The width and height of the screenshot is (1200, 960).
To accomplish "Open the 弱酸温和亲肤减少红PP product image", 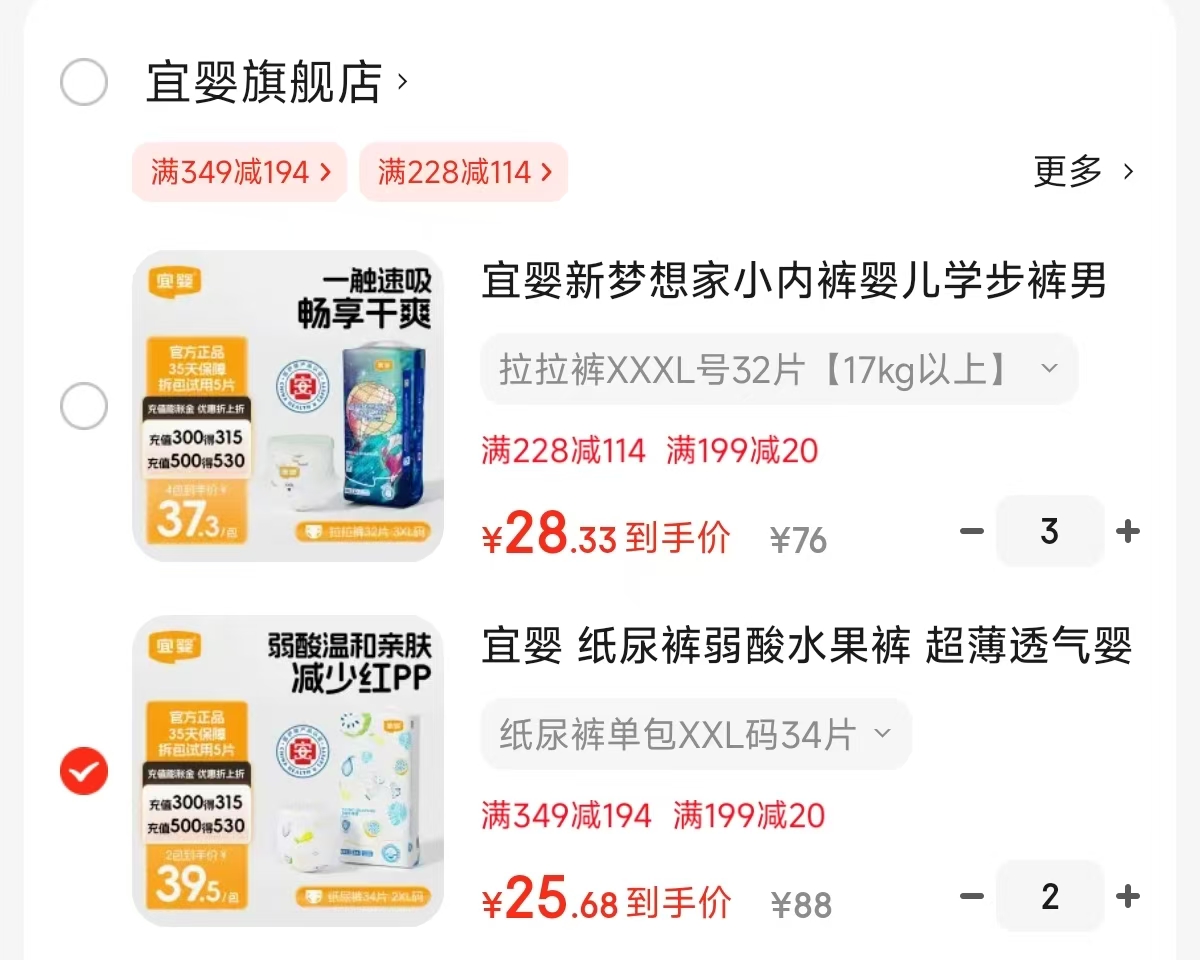I will [x=288, y=771].
